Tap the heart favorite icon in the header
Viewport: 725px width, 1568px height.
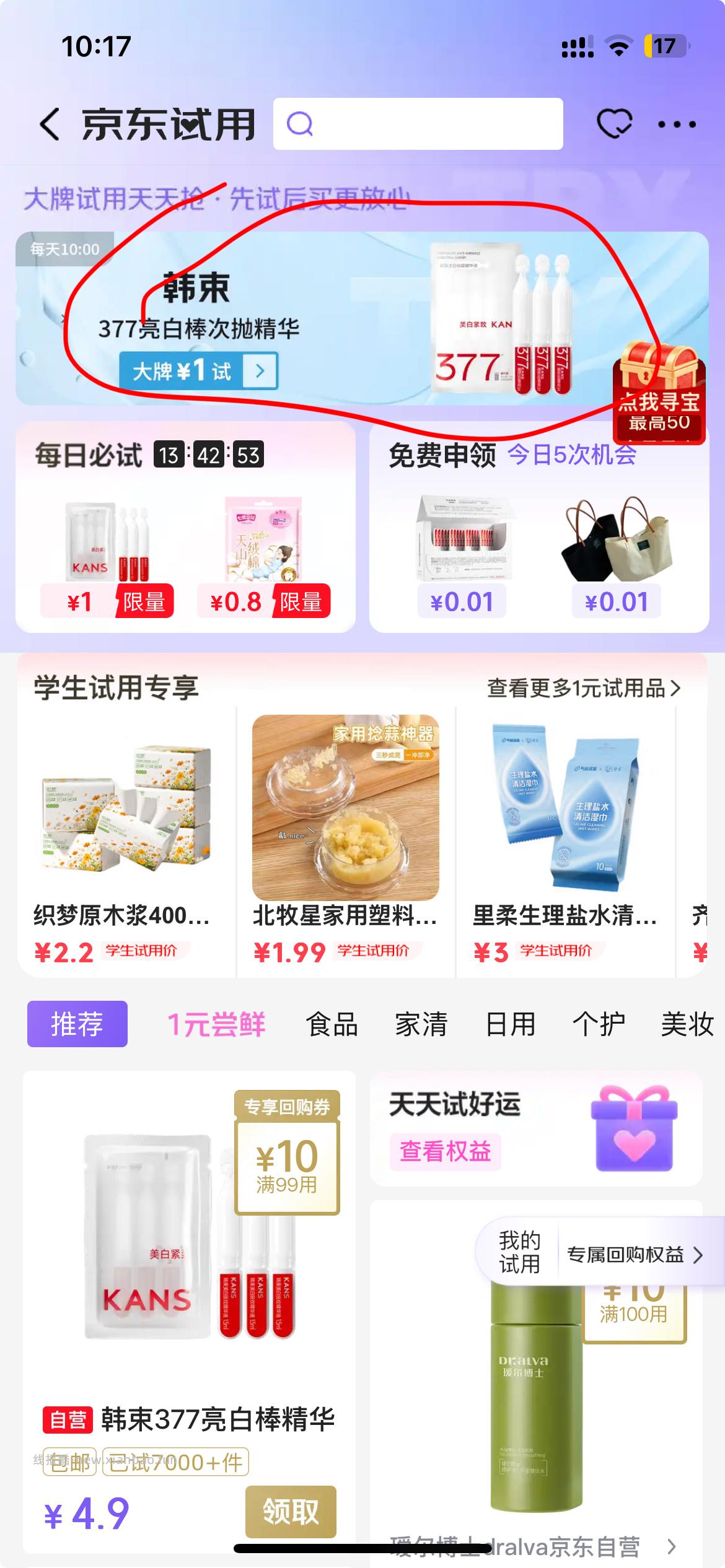pyautogui.click(x=613, y=123)
